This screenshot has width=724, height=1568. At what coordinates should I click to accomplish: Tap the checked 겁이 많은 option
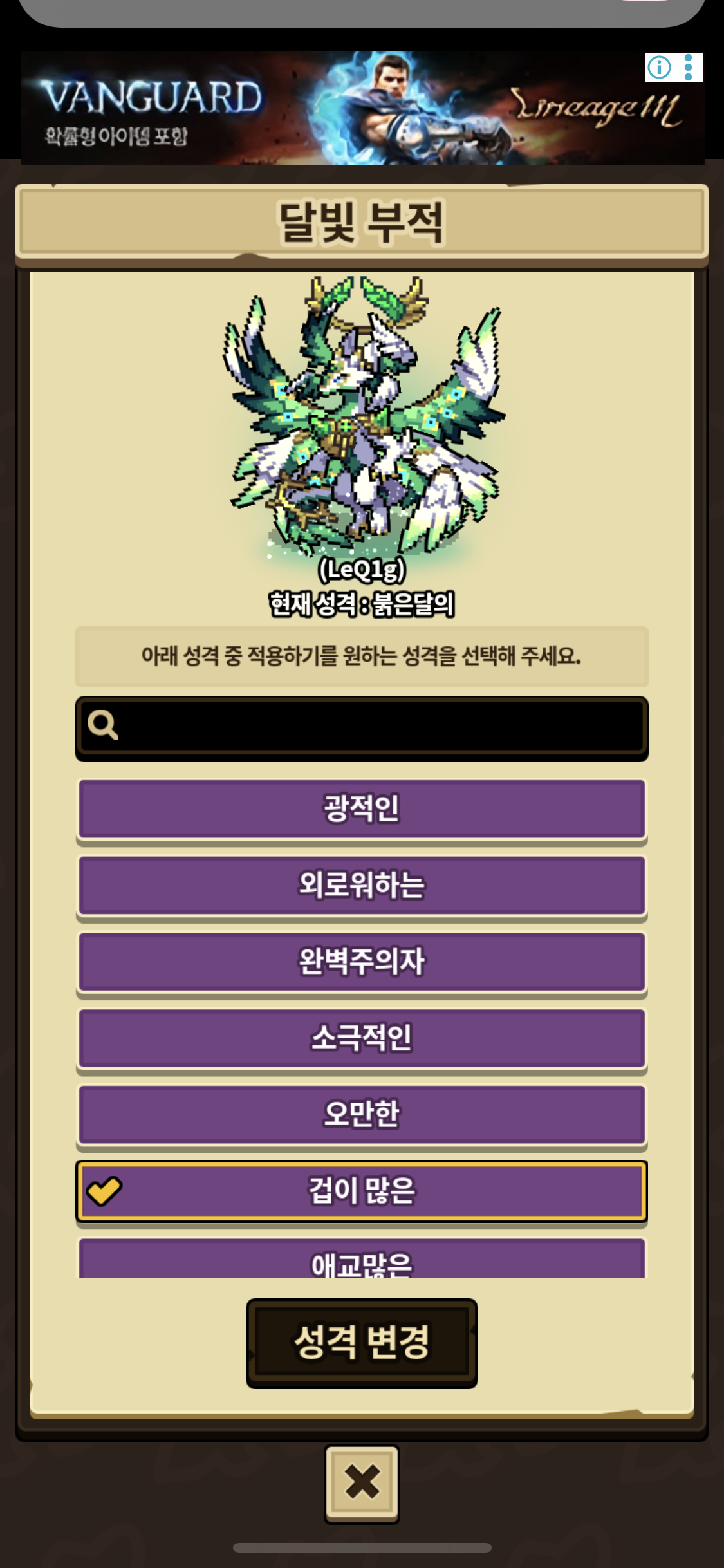(362, 1191)
